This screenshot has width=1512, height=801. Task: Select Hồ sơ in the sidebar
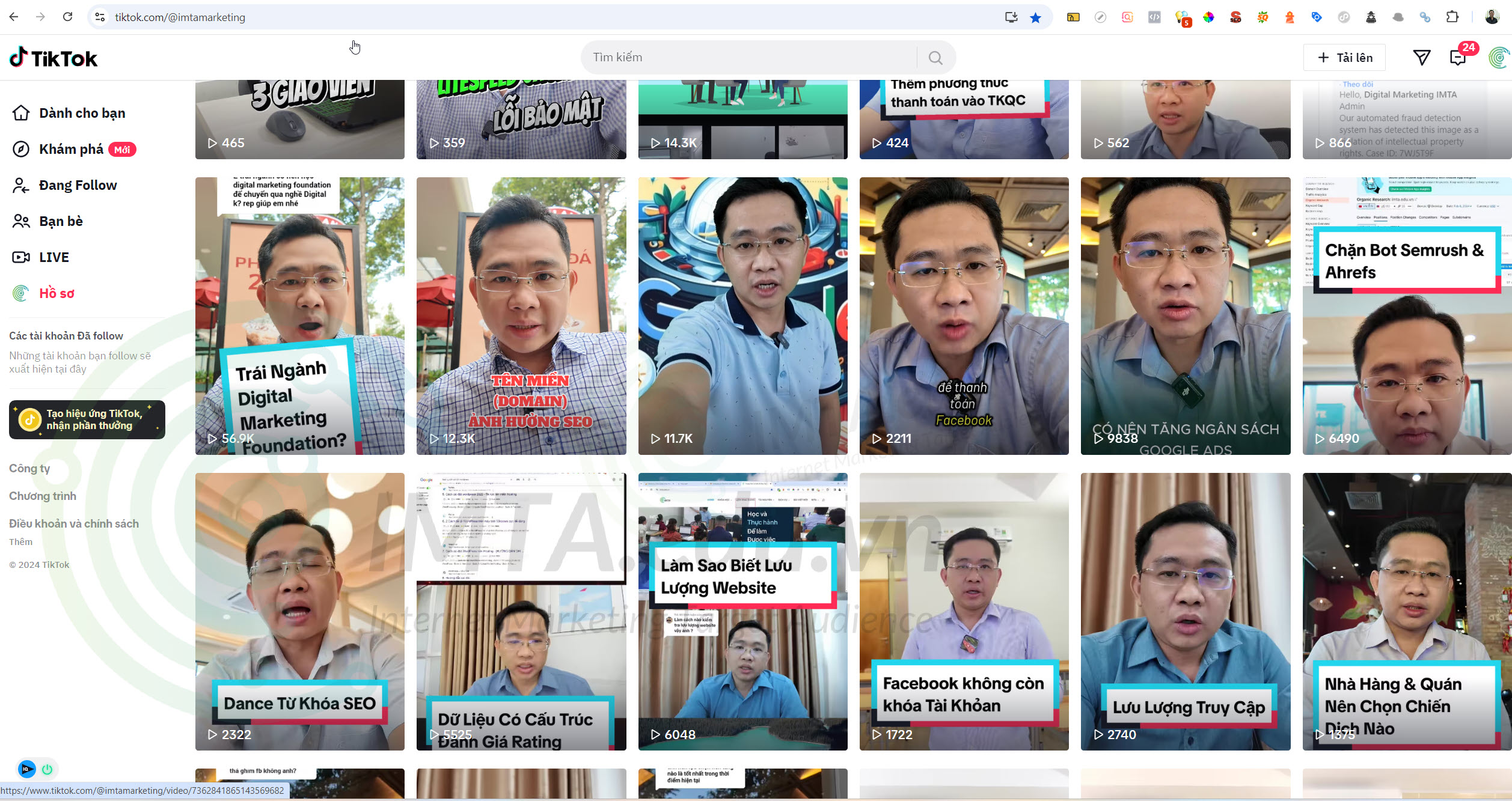(x=57, y=293)
